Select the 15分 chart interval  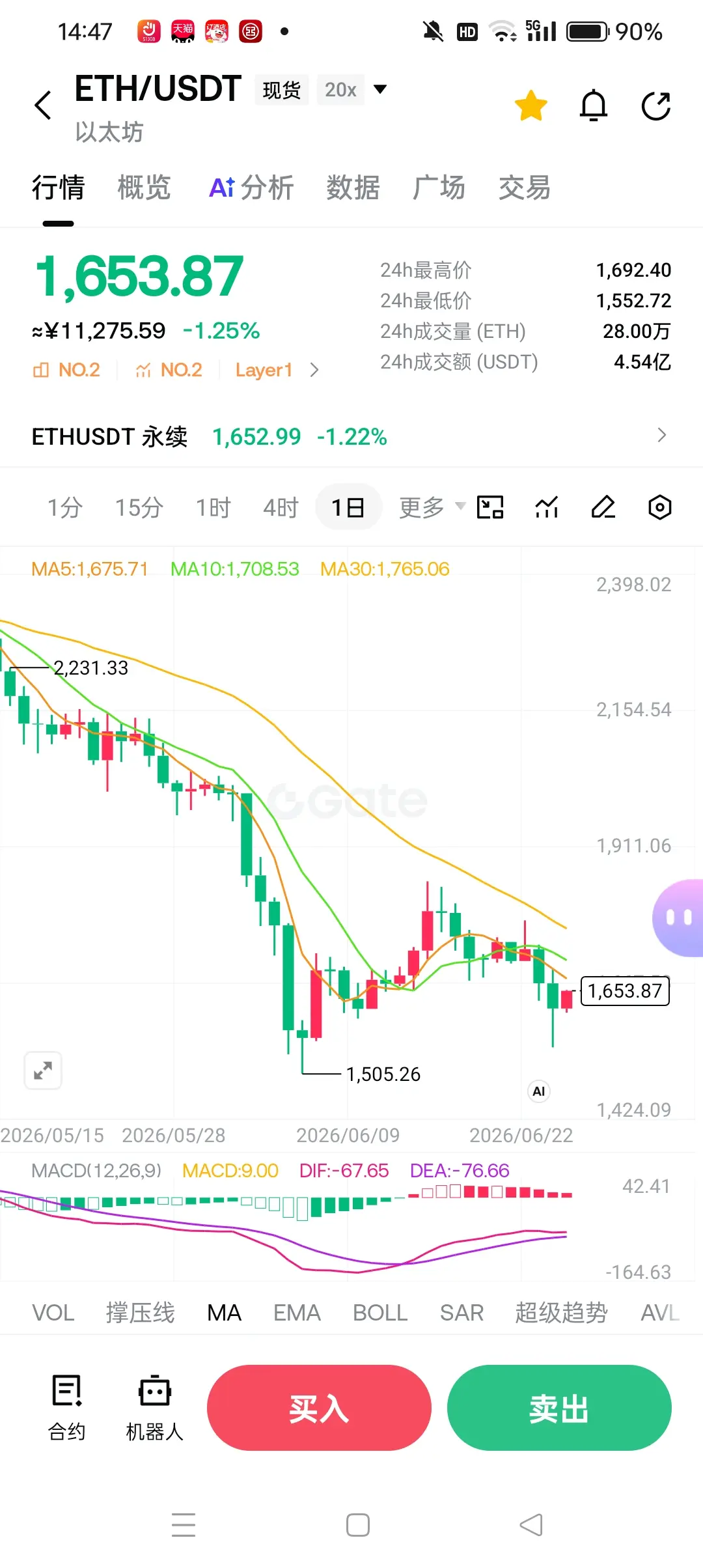pos(139,507)
